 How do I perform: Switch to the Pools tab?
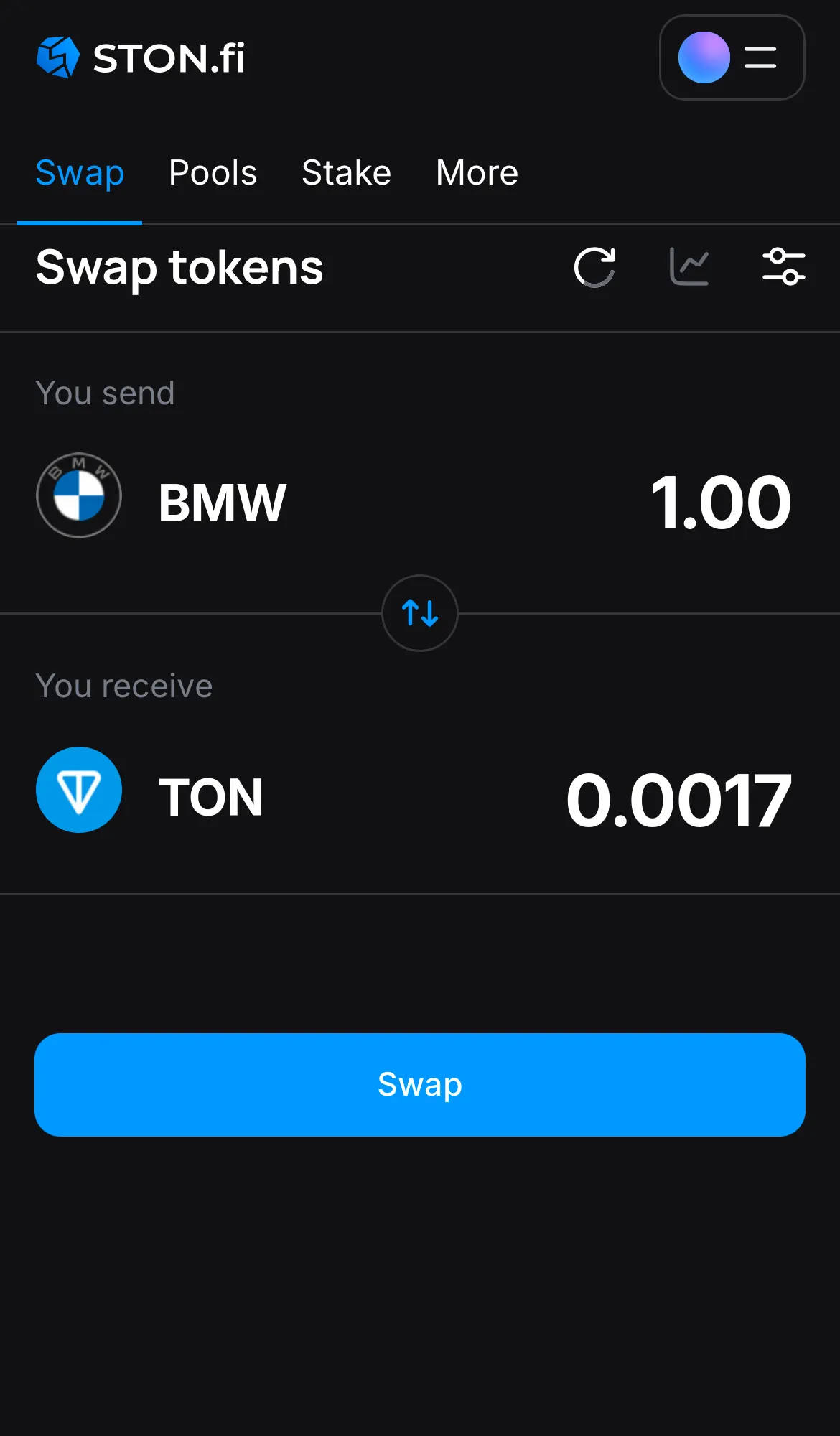pyautogui.click(x=213, y=172)
